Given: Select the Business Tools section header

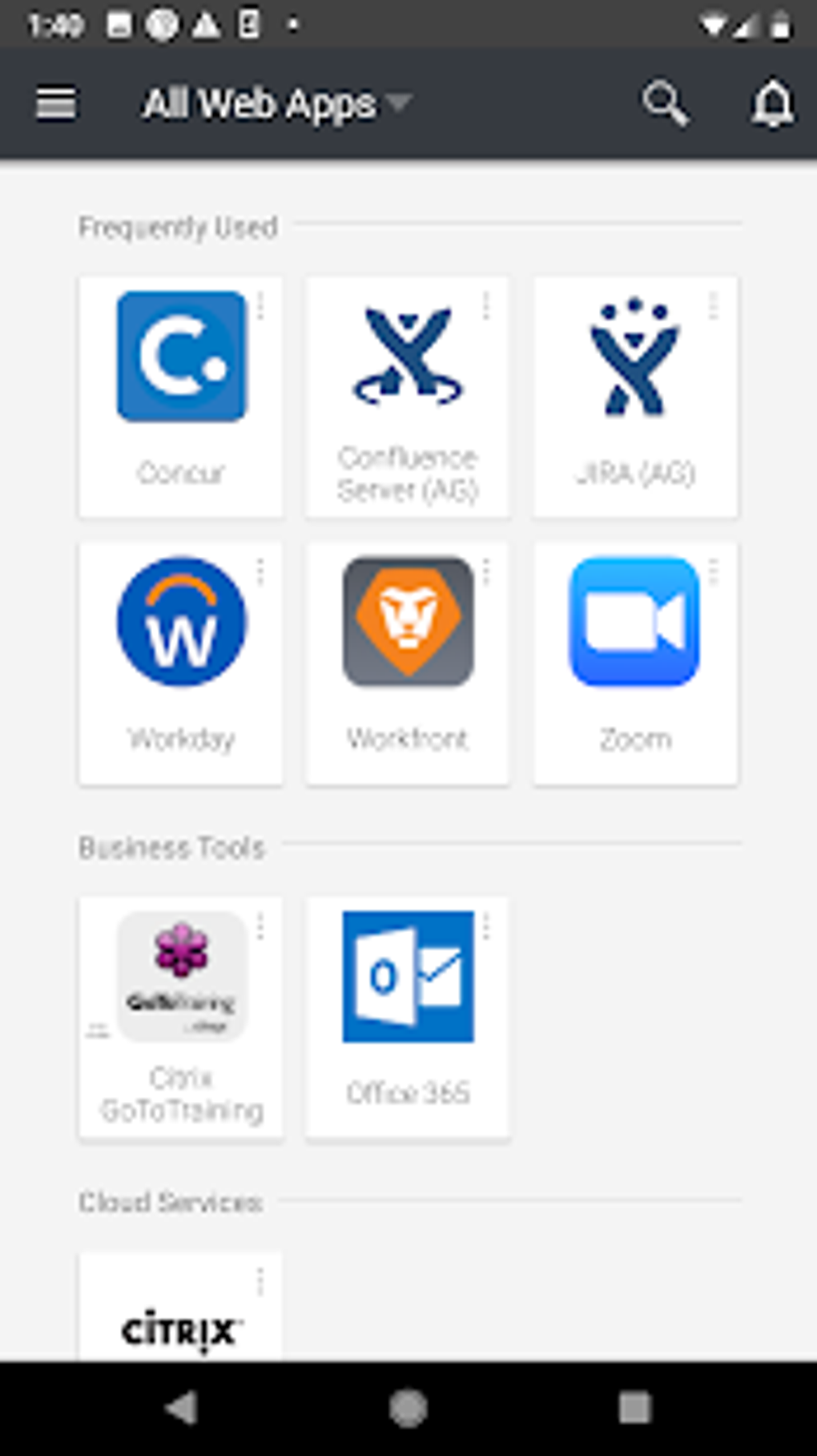Looking at the screenshot, I should 172,847.
